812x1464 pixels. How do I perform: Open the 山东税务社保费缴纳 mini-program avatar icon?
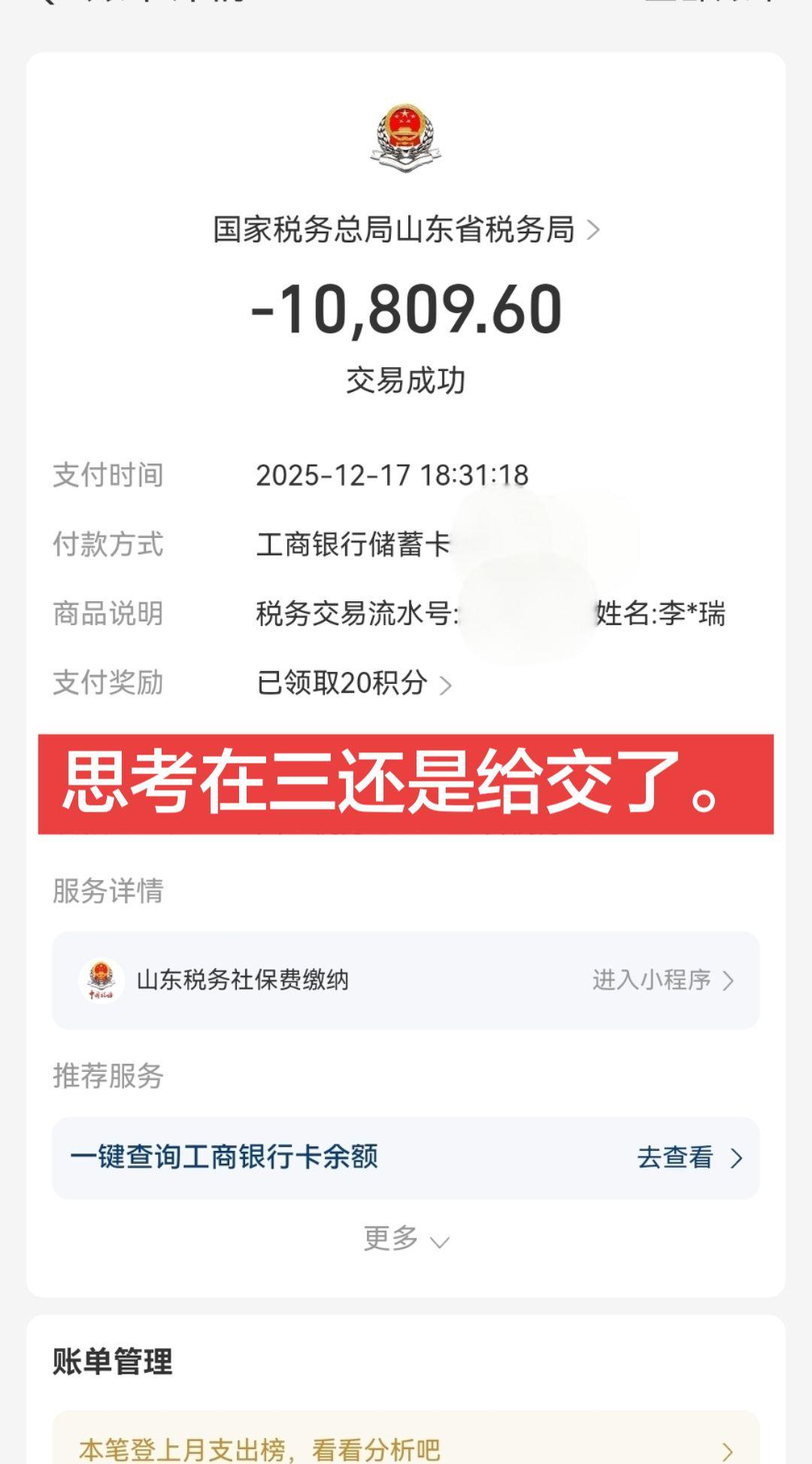[x=101, y=980]
